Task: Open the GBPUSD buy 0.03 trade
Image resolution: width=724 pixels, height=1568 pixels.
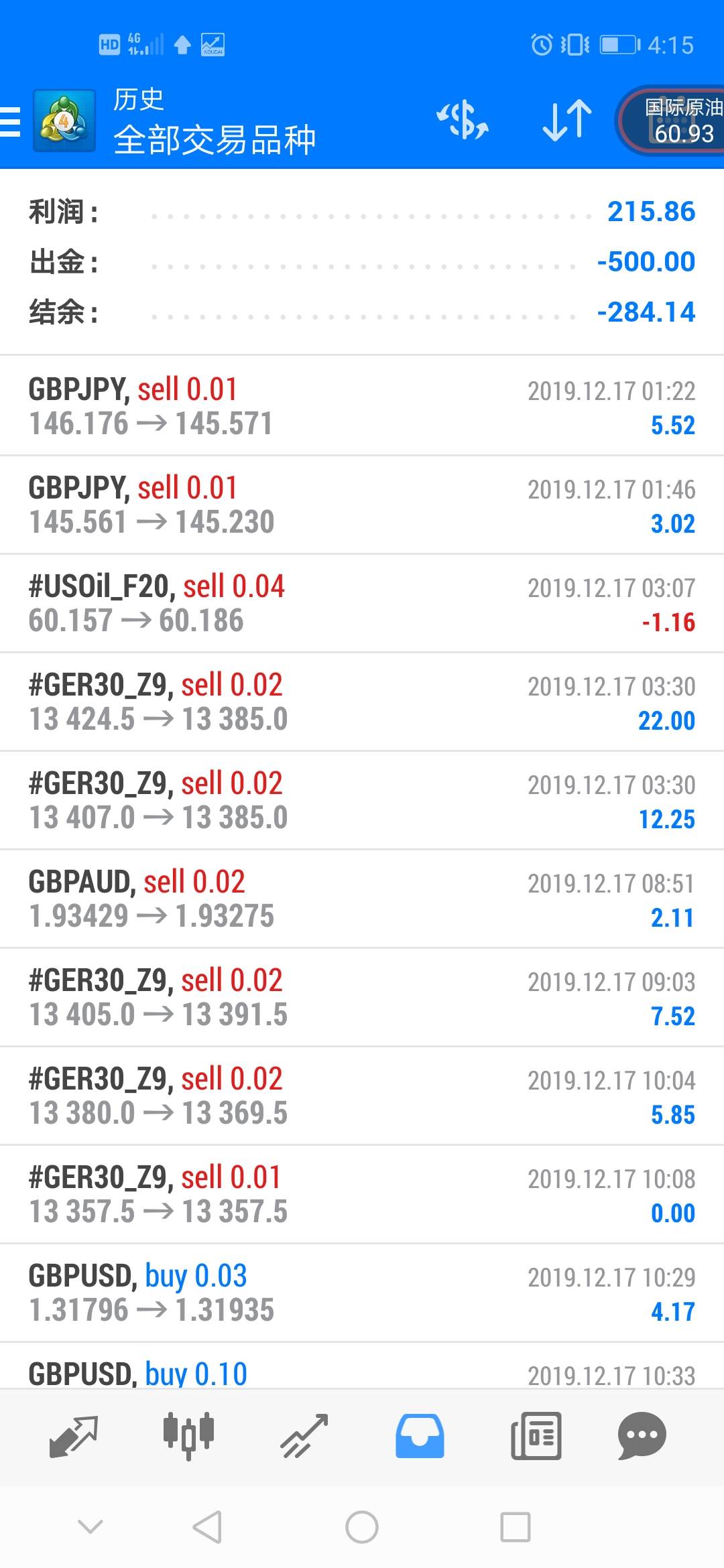Action: tap(362, 1293)
